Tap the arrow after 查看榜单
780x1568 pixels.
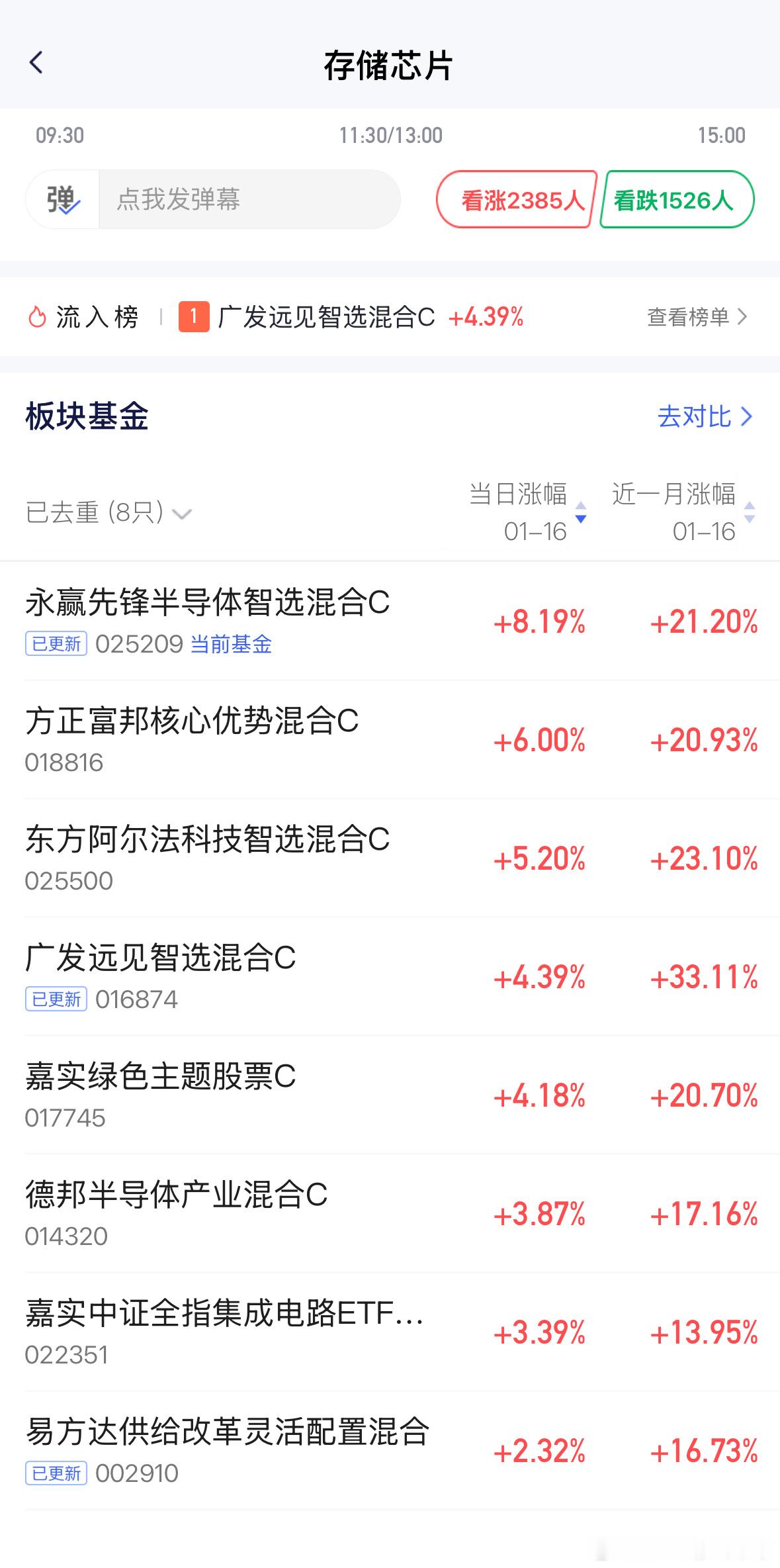[x=747, y=316]
